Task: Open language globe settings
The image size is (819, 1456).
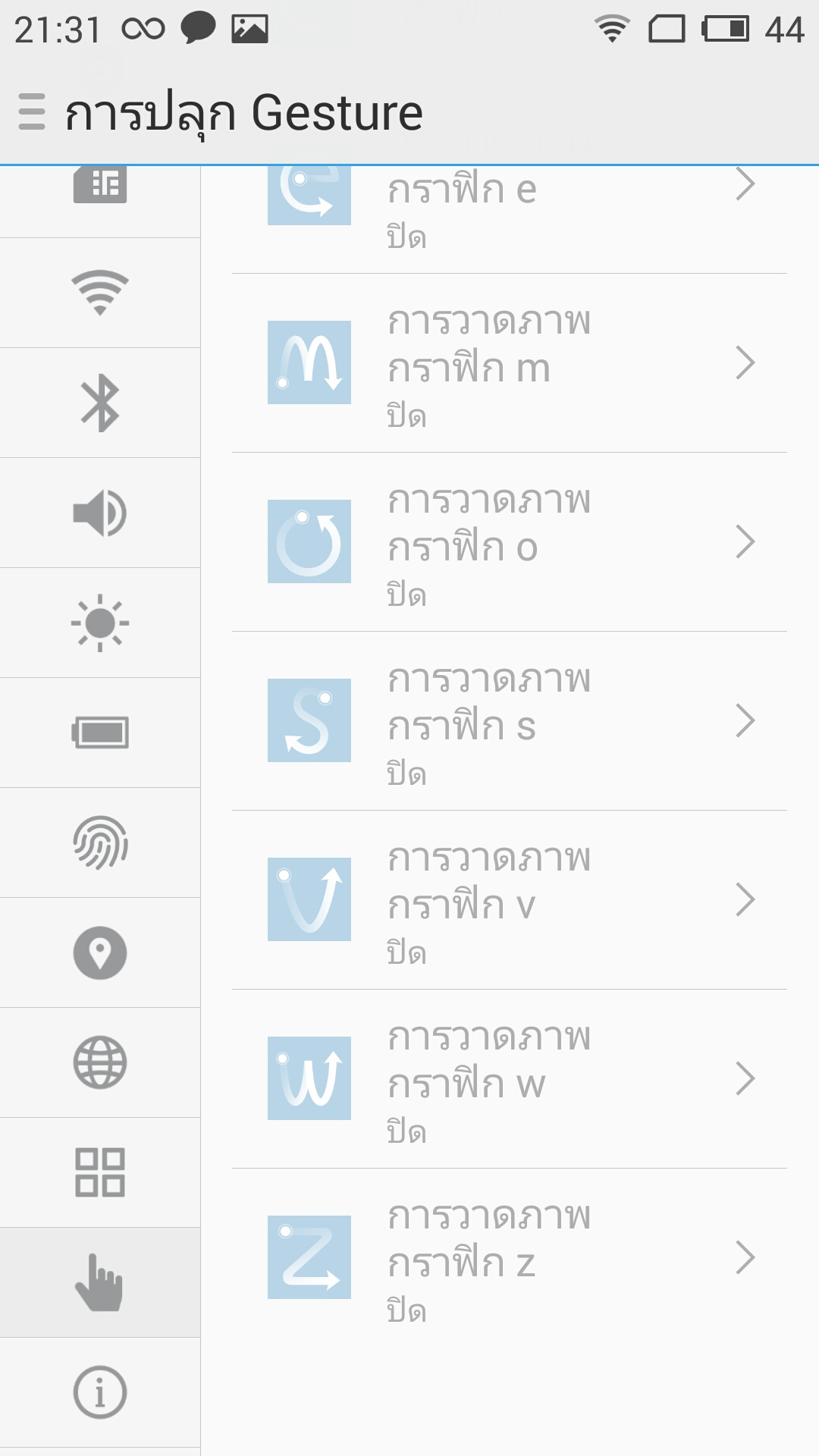Action: pyautogui.click(x=100, y=1062)
